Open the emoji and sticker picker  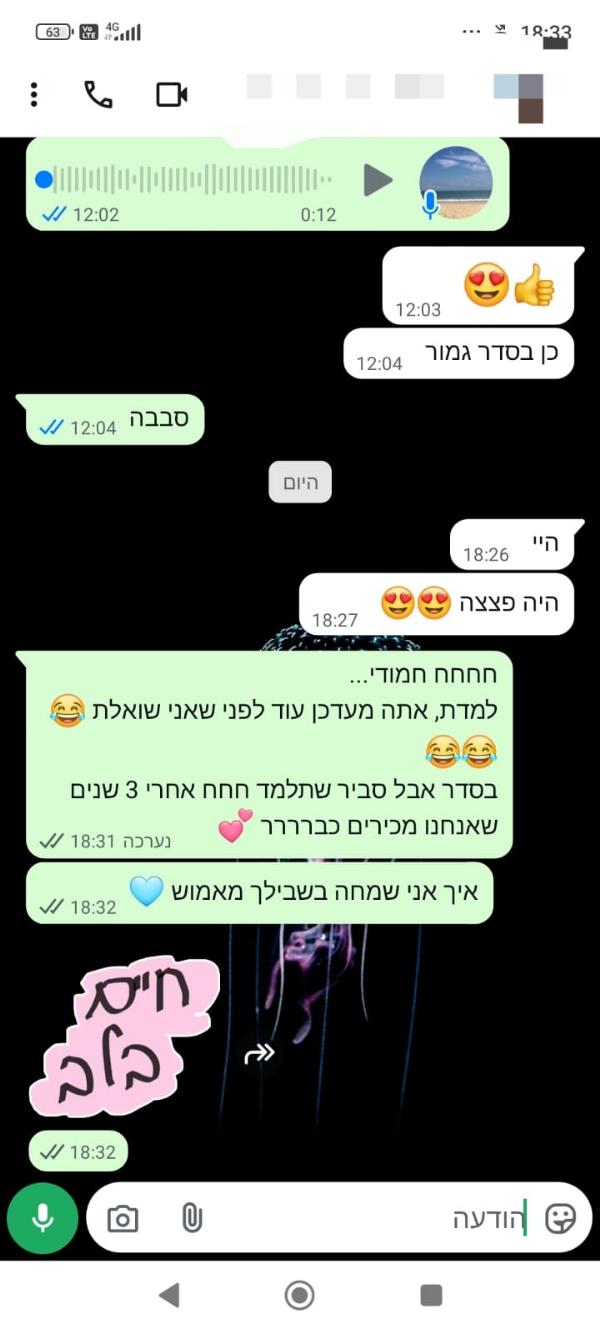(560, 1218)
